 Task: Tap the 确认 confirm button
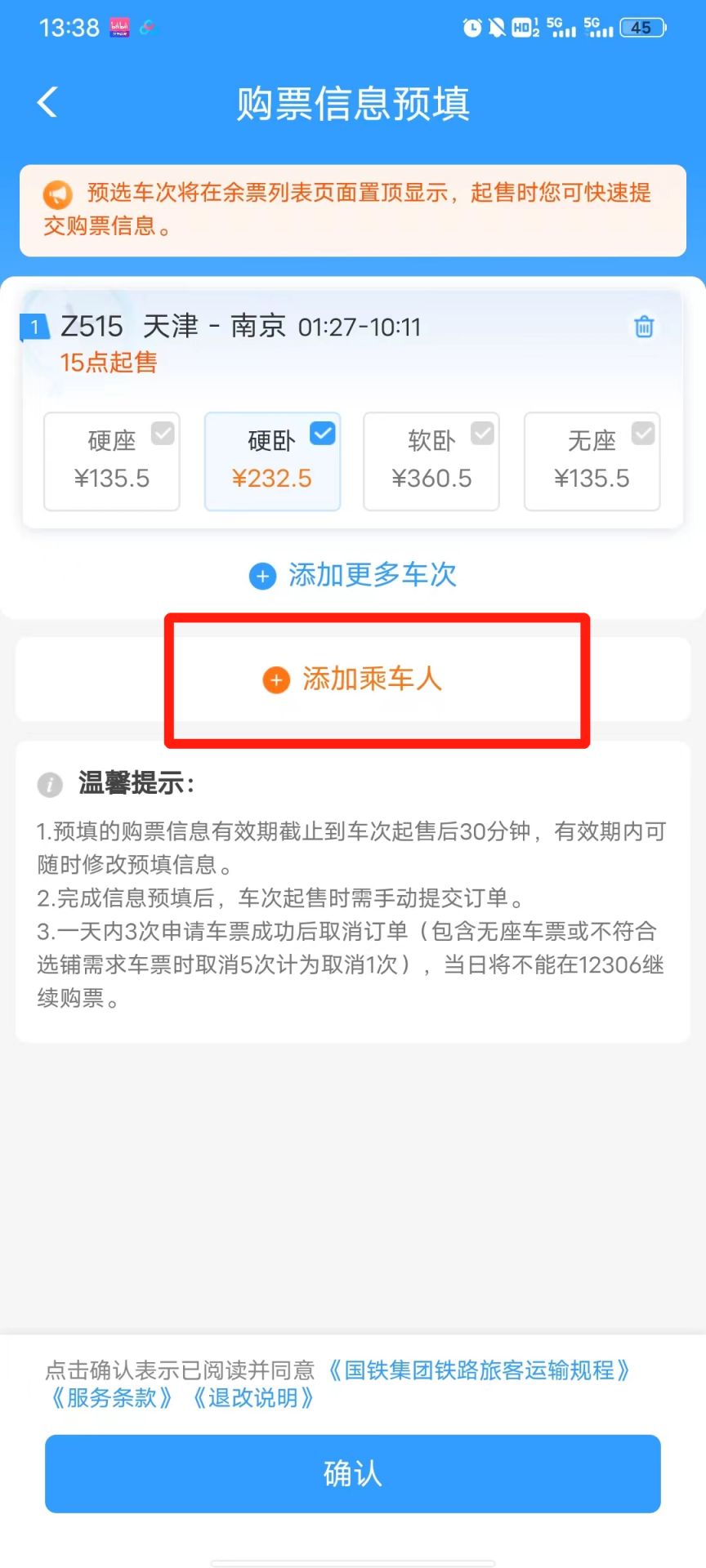point(353,1473)
